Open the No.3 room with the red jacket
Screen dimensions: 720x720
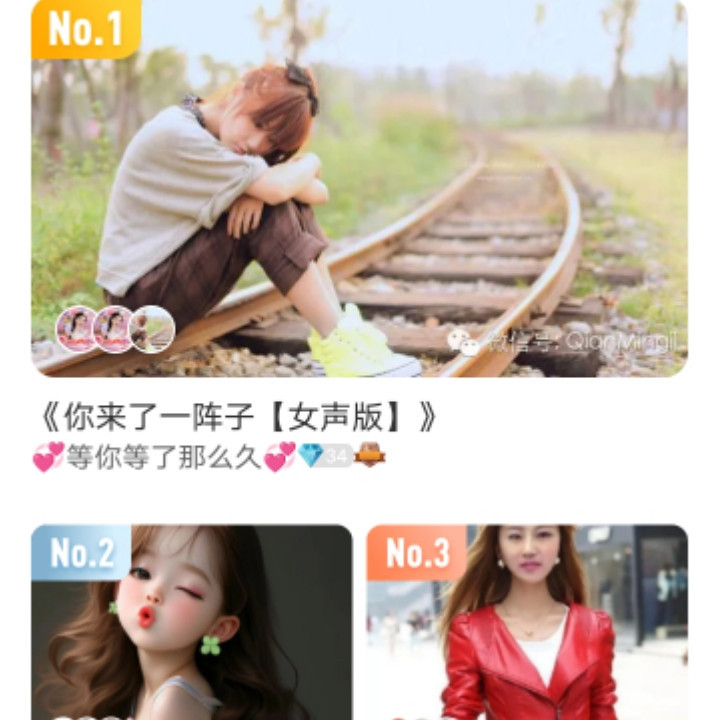(527, 625)
